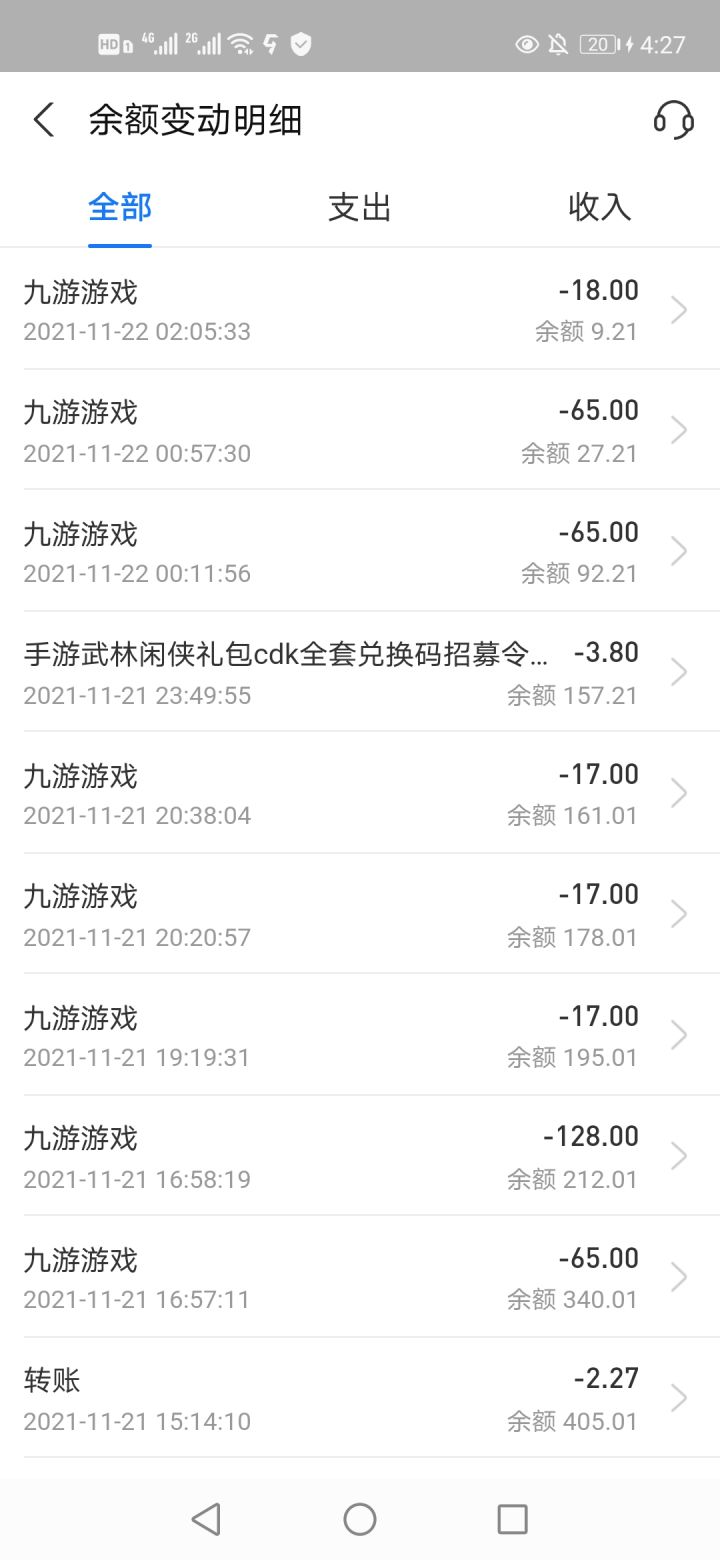Open the 转账 -2.27 transaction
The height and width of the screenshot is (1560, 720).
coord(360,1399)
